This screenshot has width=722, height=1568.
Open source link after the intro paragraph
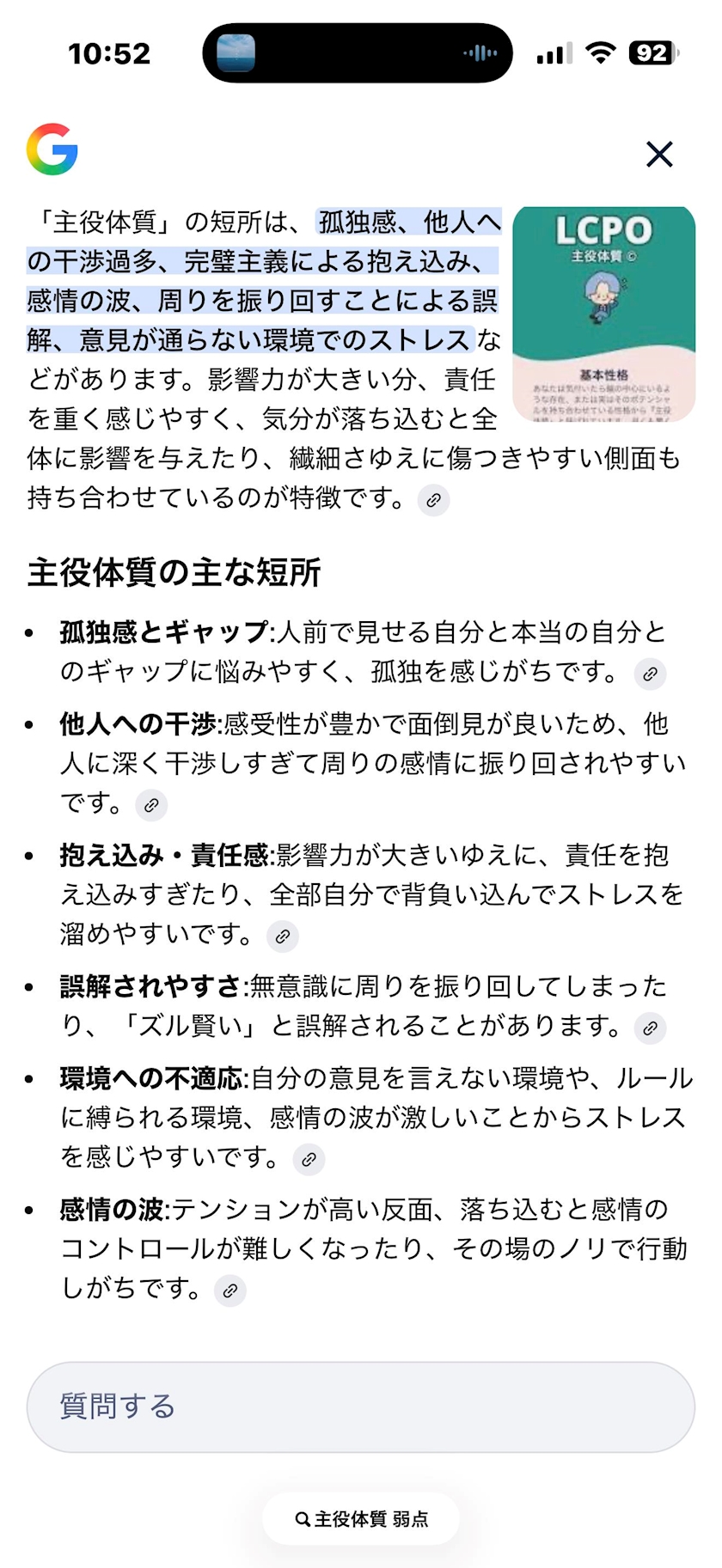pos(434,500)
